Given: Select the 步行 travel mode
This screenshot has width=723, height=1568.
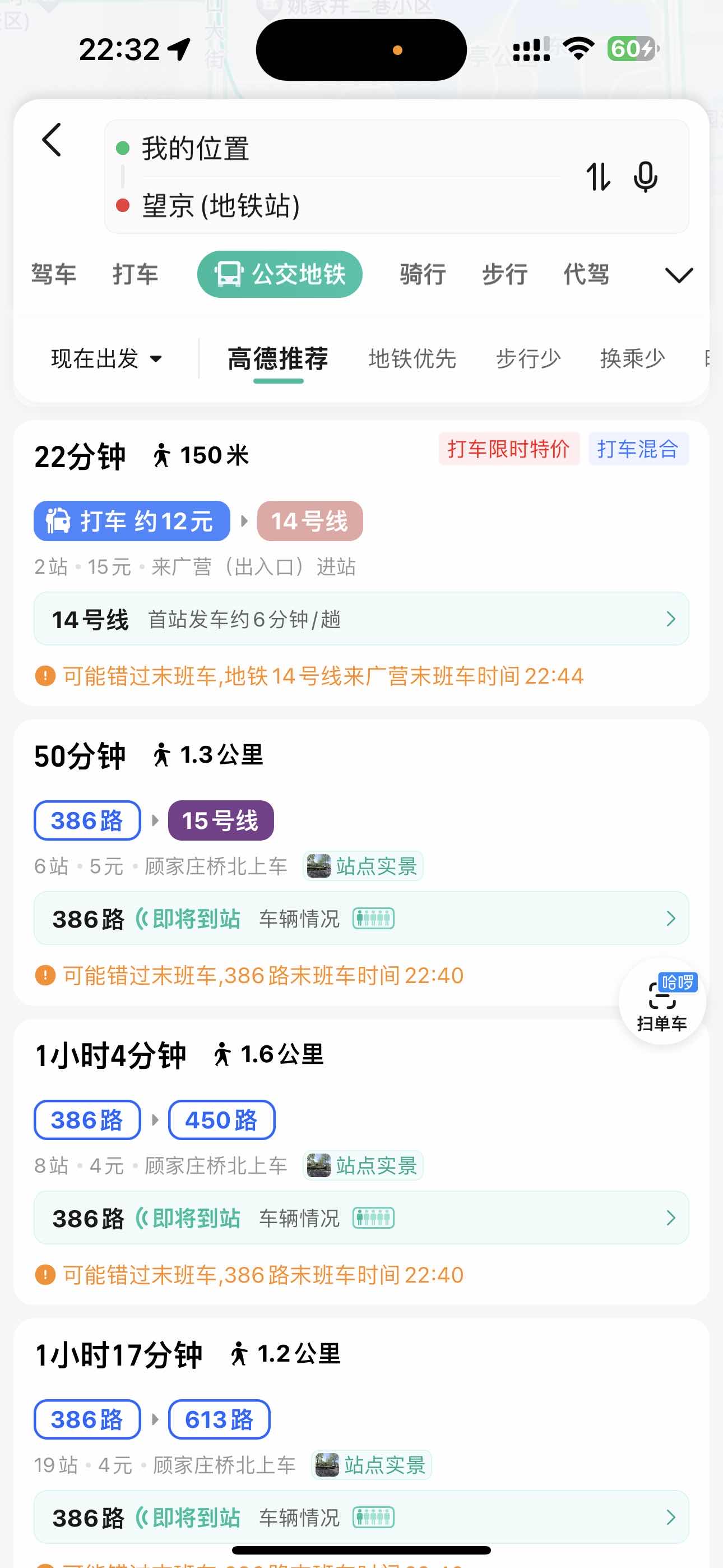Looking at the screenshot, I should coord(504,275).
